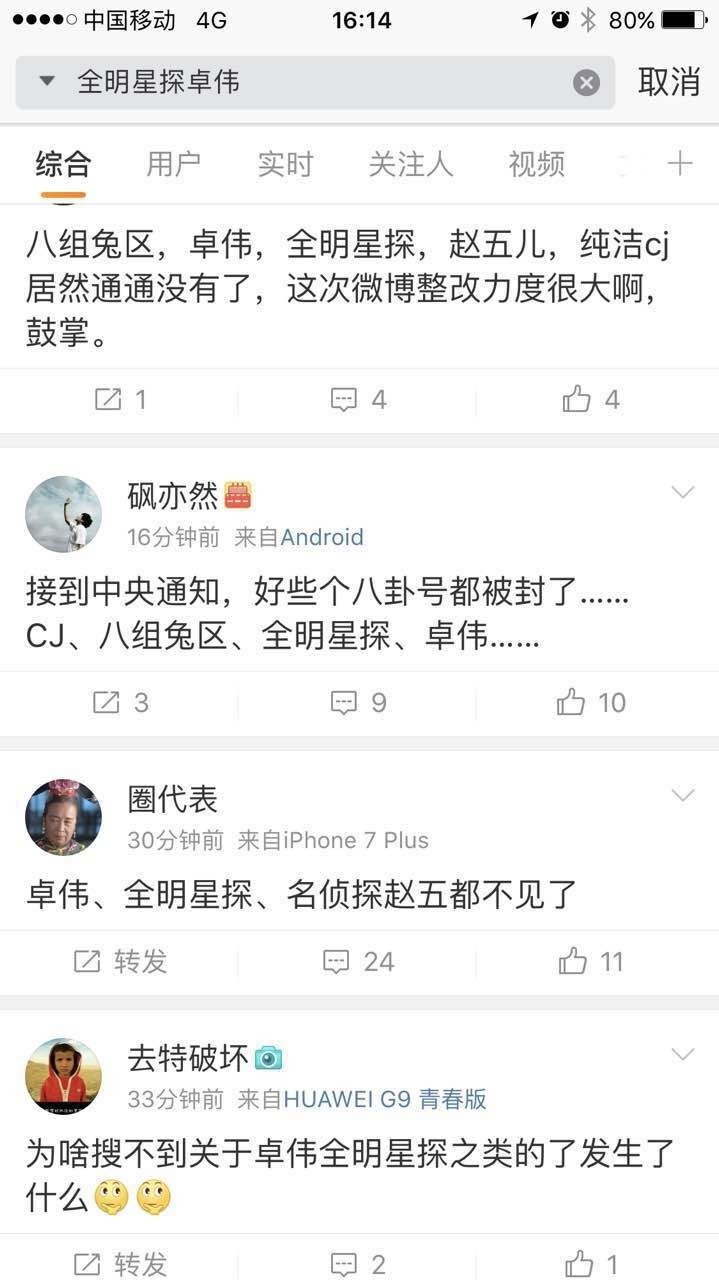The height and width of the screenshot is (1280, 719).
Task: Comment on 飒亦然's post
Action: click(358, 703)
